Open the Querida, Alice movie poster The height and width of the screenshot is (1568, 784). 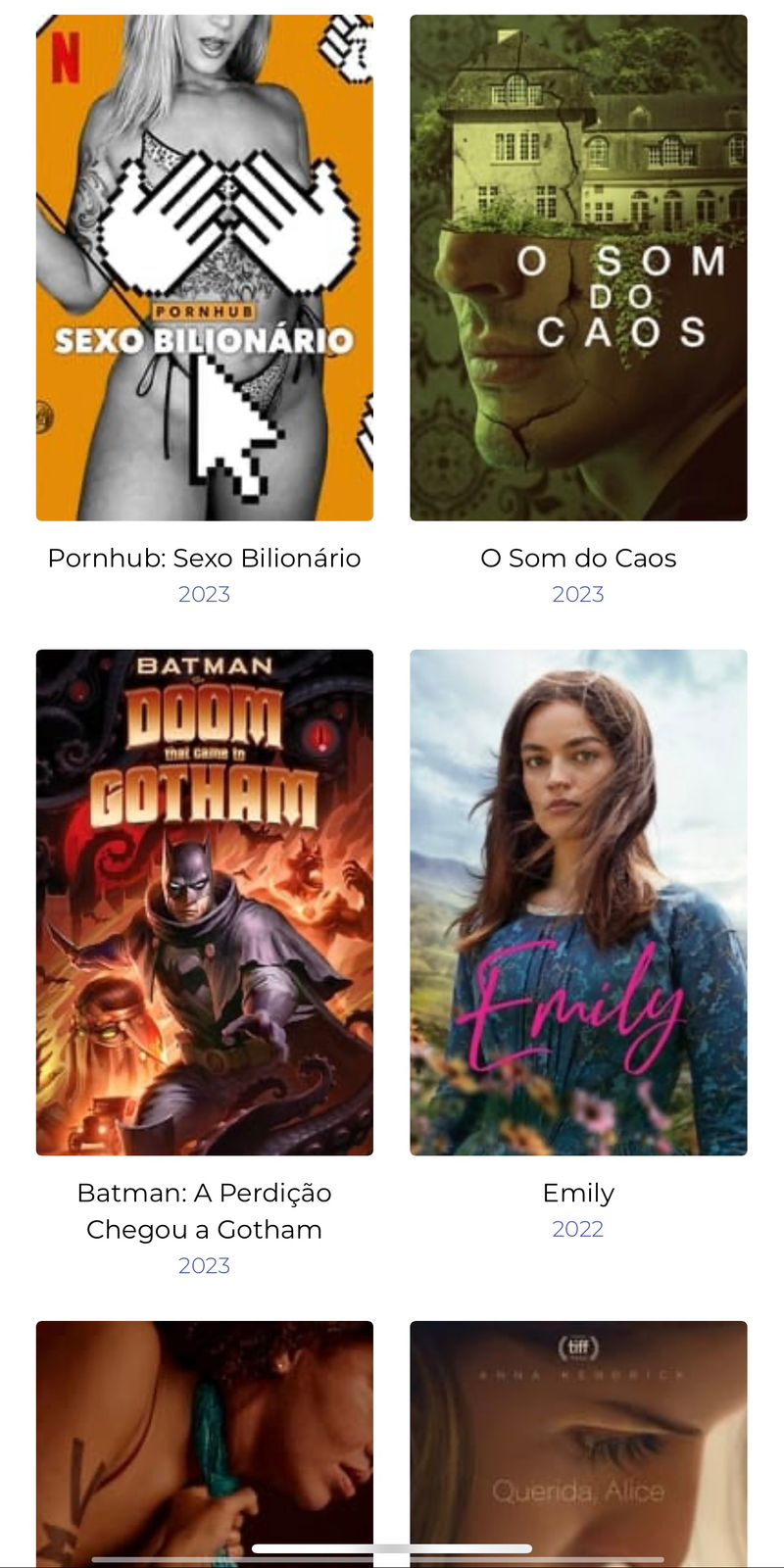pos(578,1441)
